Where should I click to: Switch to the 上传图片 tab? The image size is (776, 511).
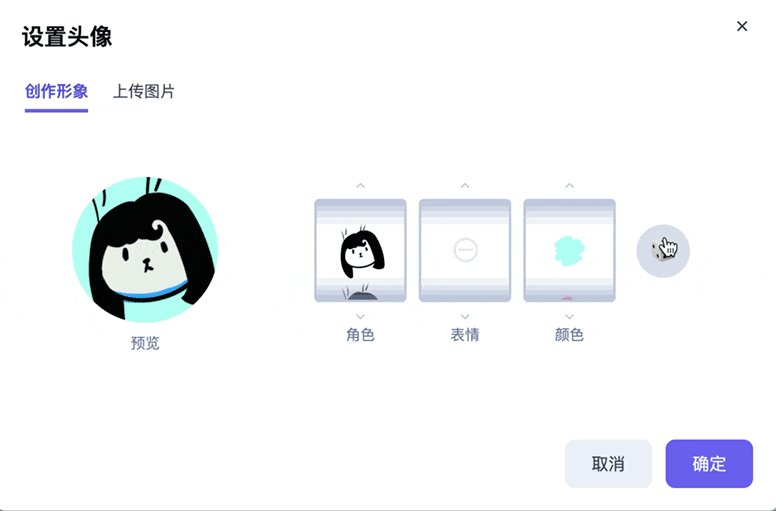pos(144,91)
